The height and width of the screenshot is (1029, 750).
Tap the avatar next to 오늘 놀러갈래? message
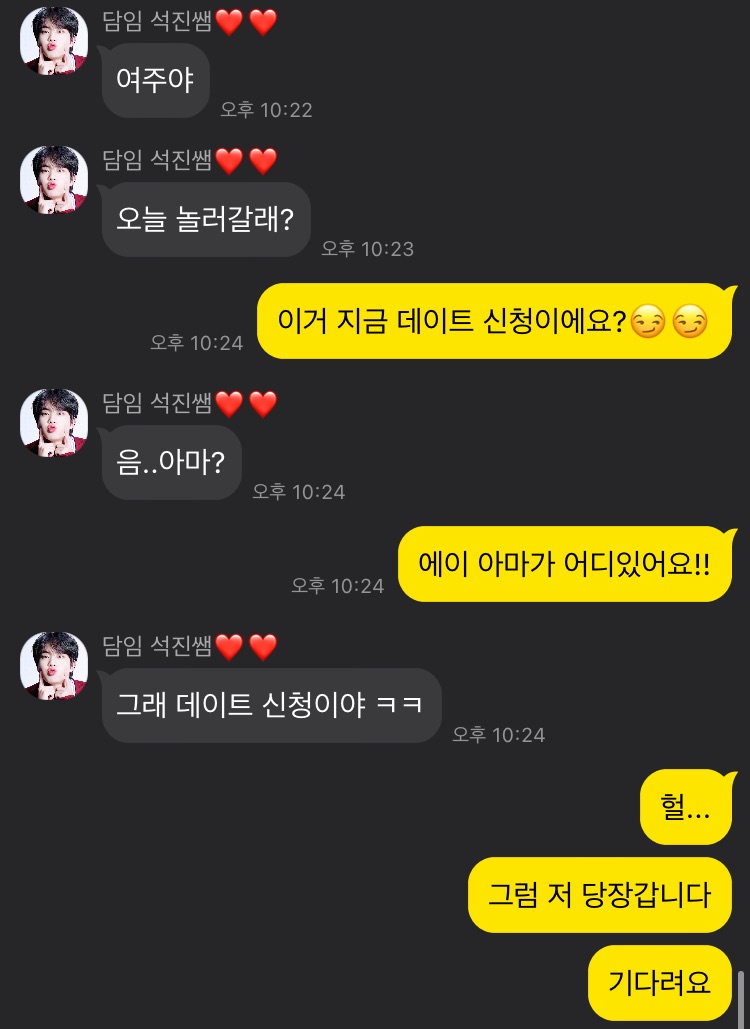point(54,179)
